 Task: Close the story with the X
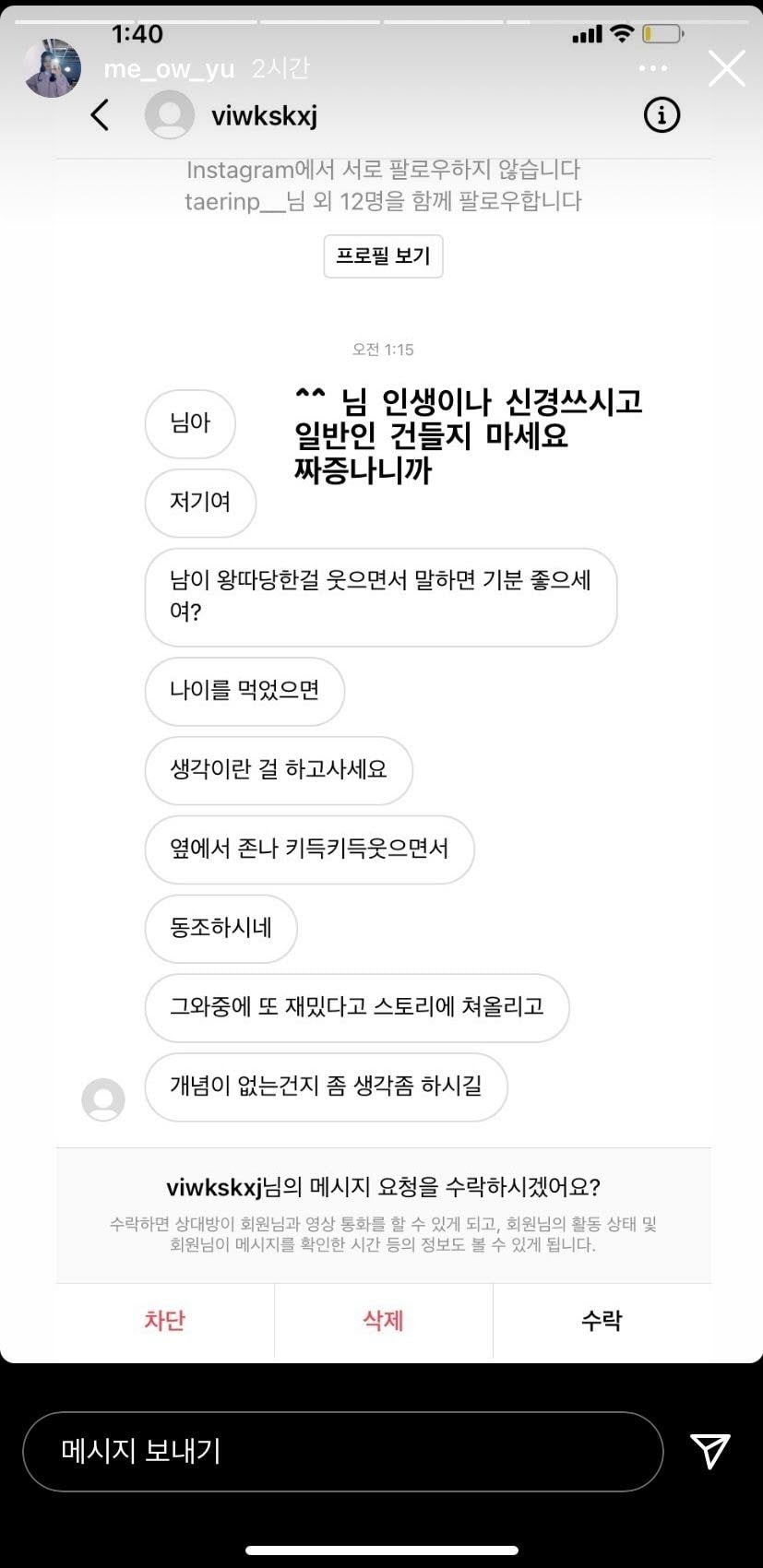click(726, 68)
